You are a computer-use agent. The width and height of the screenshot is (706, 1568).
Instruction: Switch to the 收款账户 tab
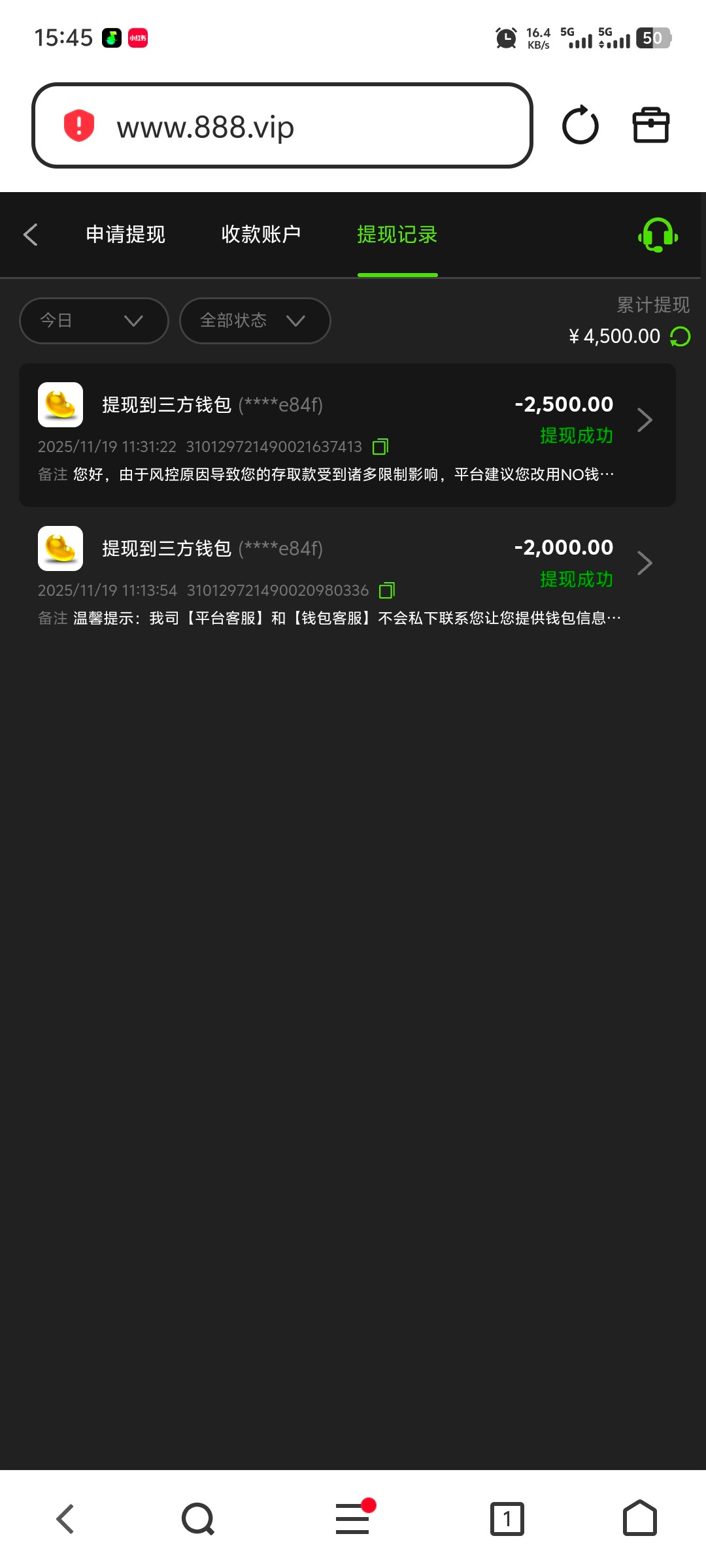pyautogui.click(x=261, y=235)
